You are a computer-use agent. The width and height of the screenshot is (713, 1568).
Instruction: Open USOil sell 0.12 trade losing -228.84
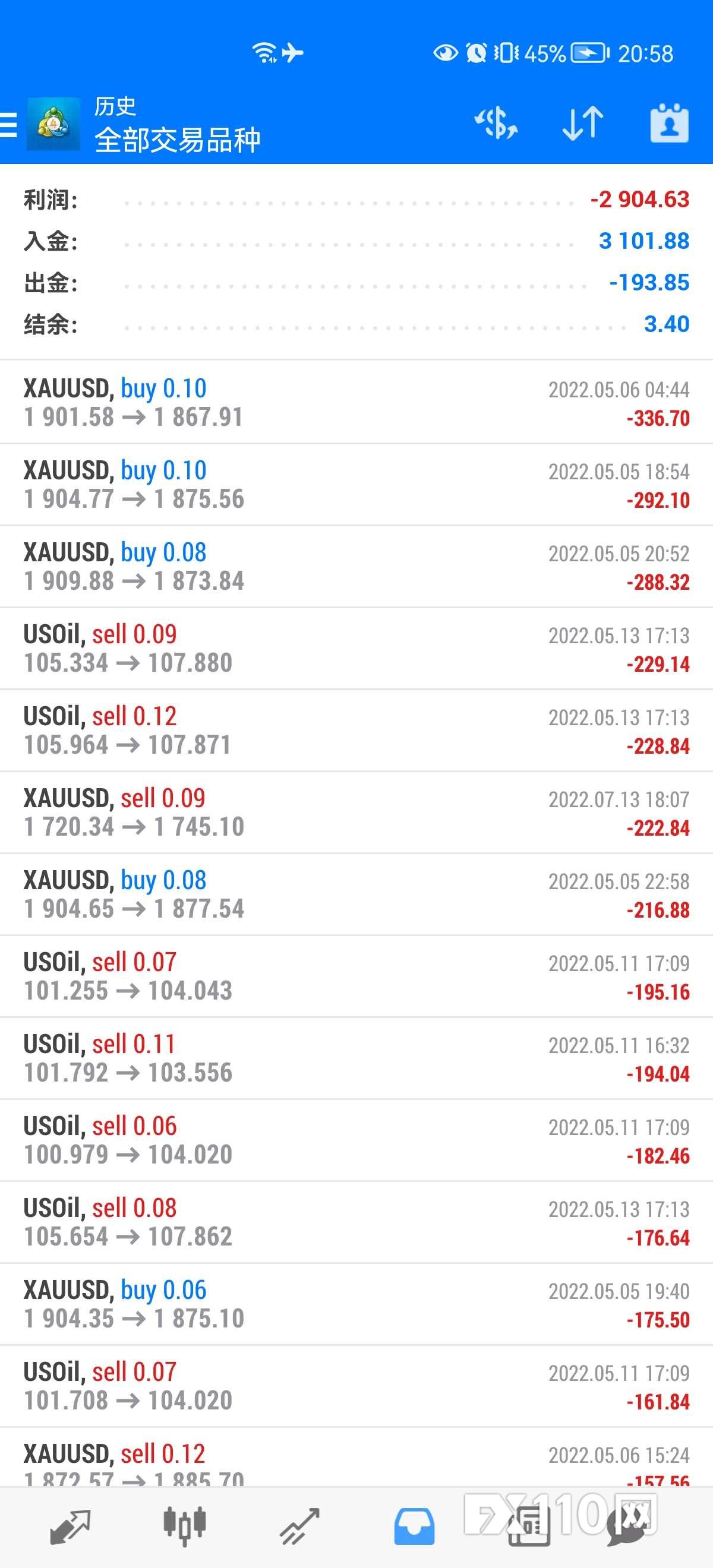click(x=356, y=731)
